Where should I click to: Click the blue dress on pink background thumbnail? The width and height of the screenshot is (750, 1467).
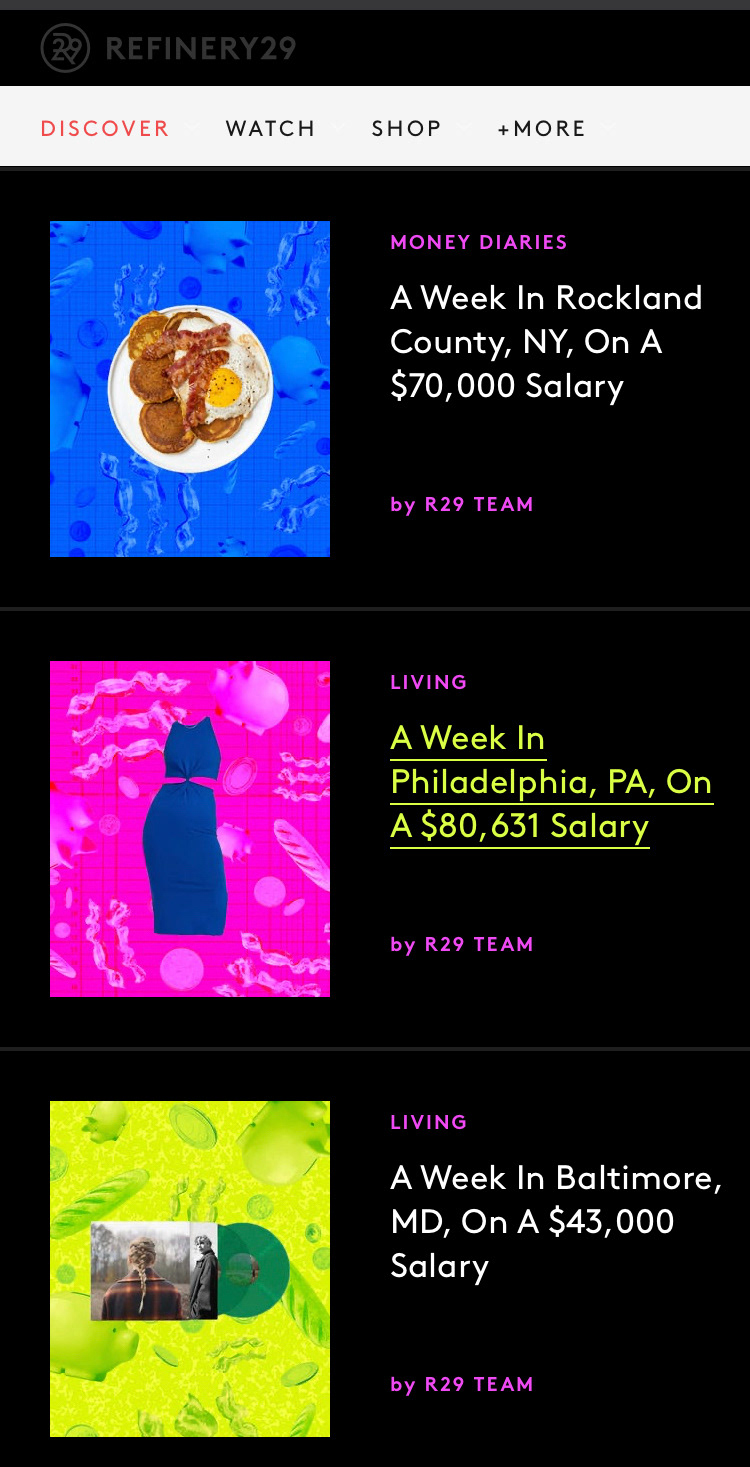189,828
